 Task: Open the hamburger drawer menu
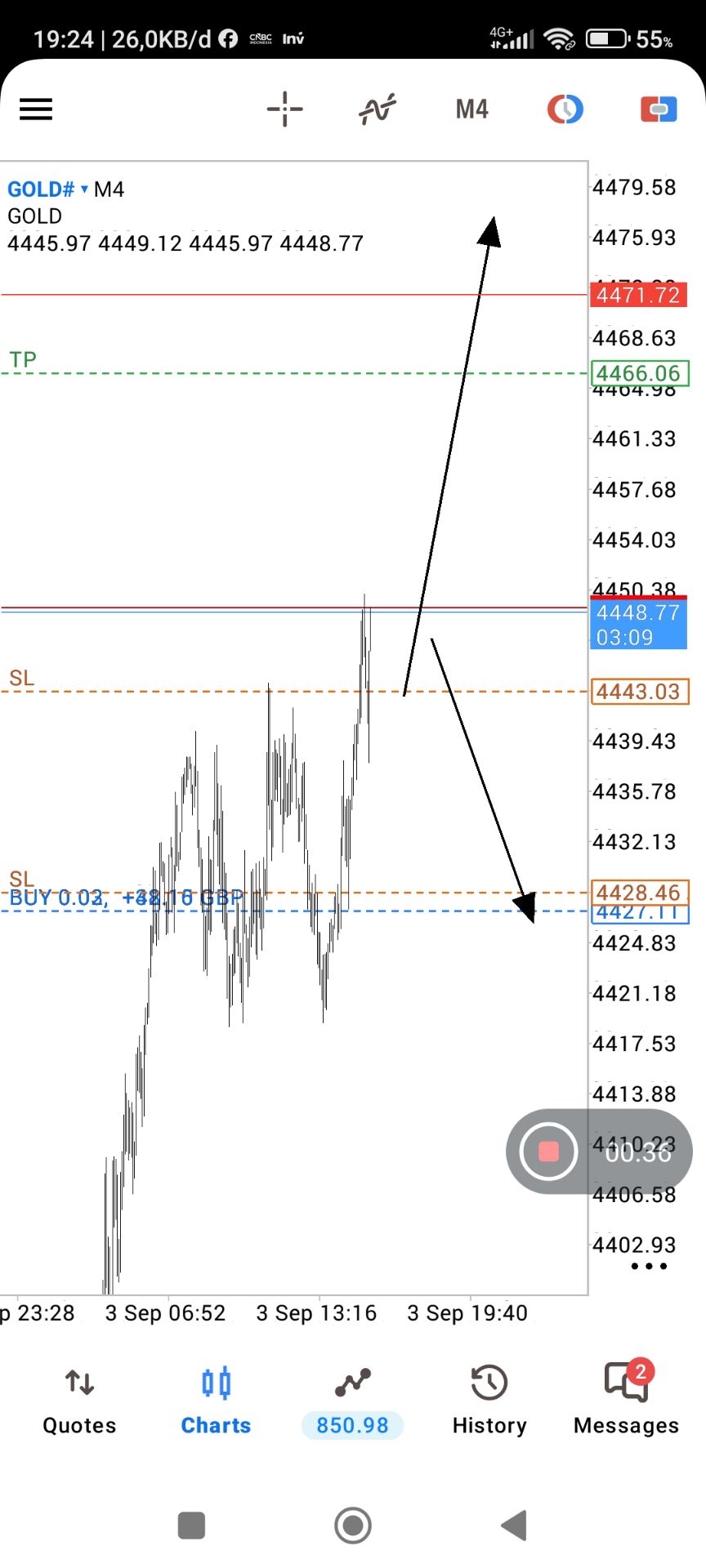tap(36, 109)
